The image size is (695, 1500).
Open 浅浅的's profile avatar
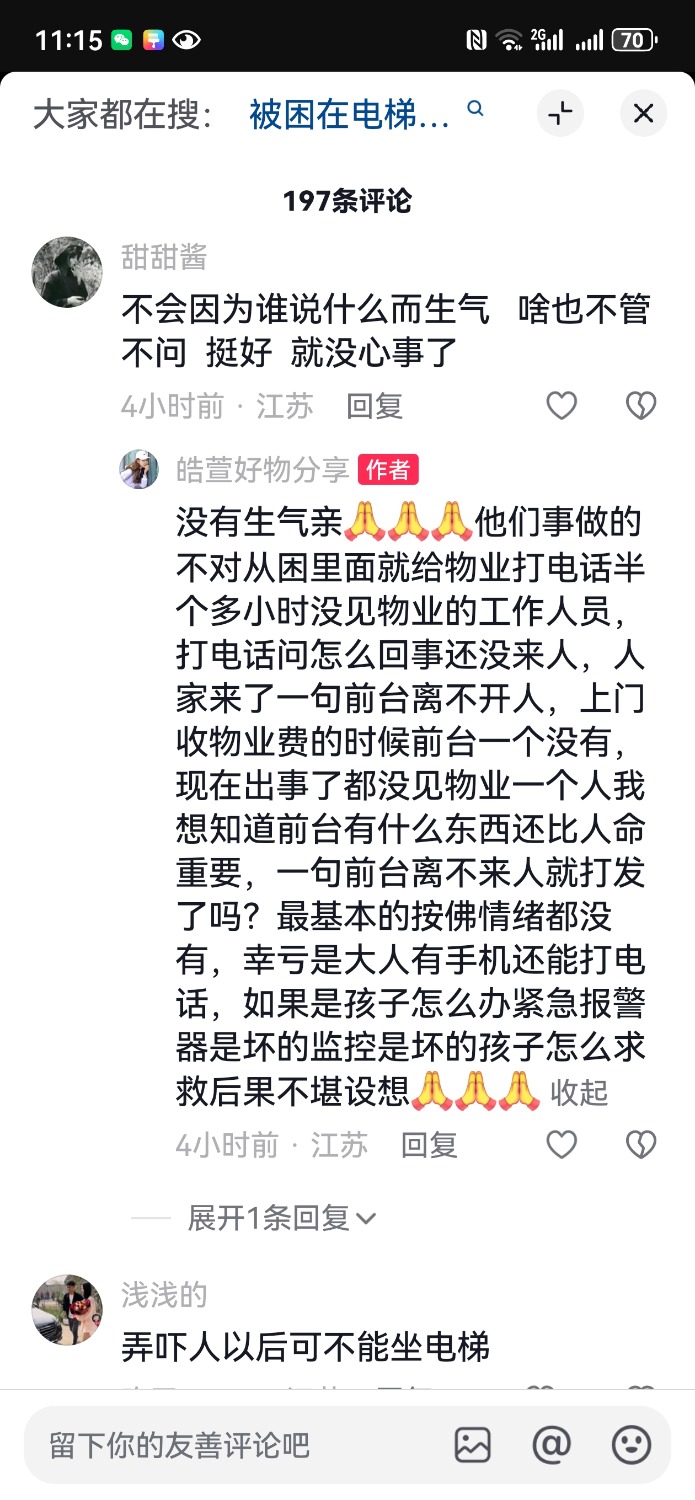[67, 1311]
